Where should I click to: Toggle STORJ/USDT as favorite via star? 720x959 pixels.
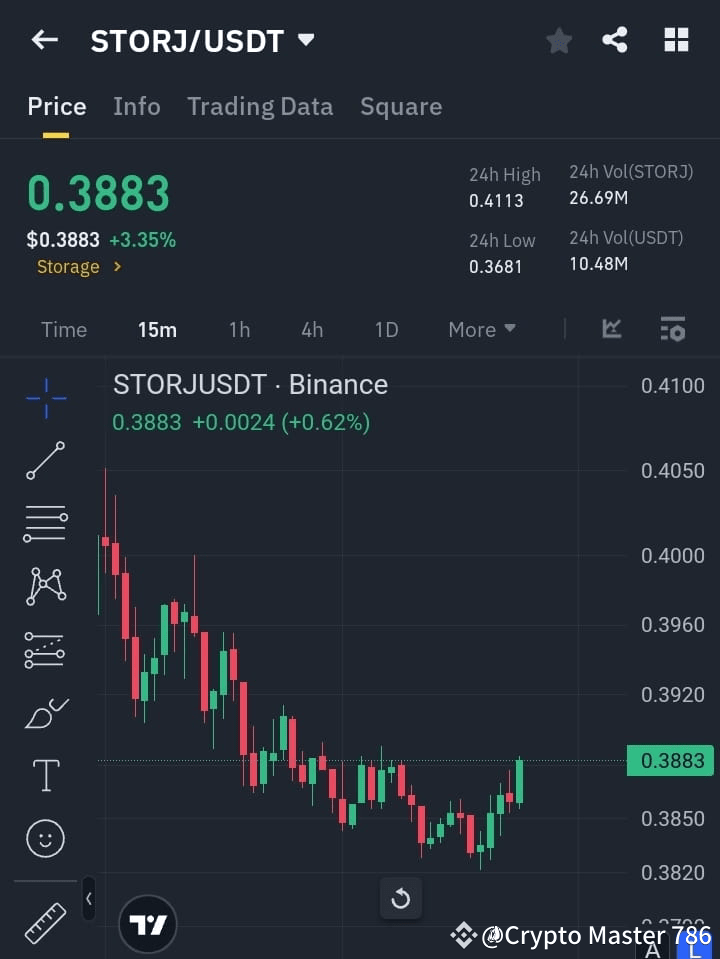click(558, 40)
